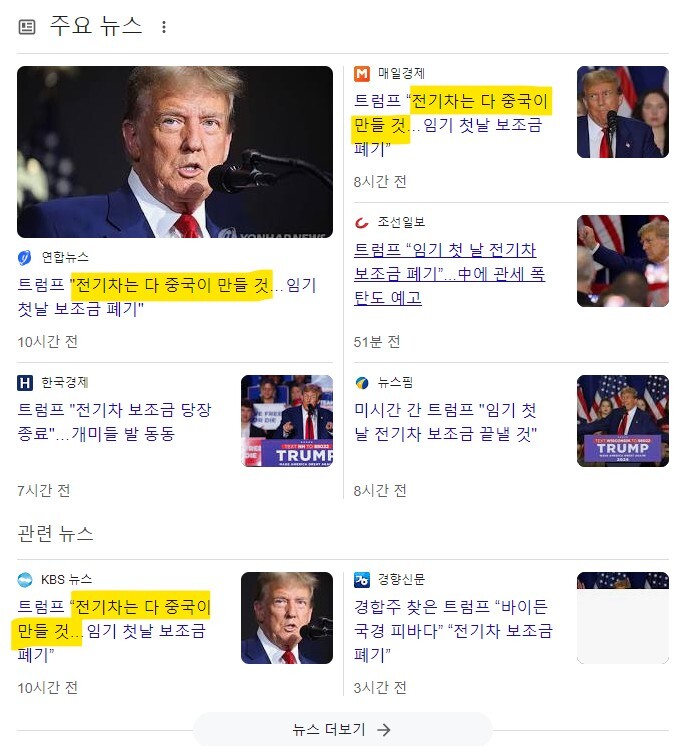Open the overflow menu next to 주요 뉴스

(164, 27)
